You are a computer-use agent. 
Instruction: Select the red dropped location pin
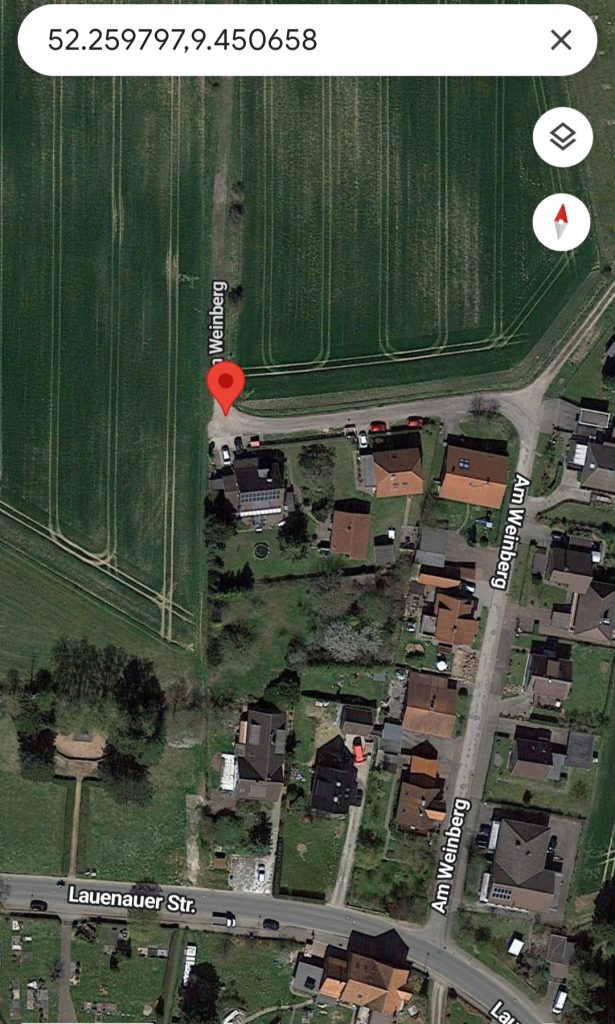click(225, 384)
